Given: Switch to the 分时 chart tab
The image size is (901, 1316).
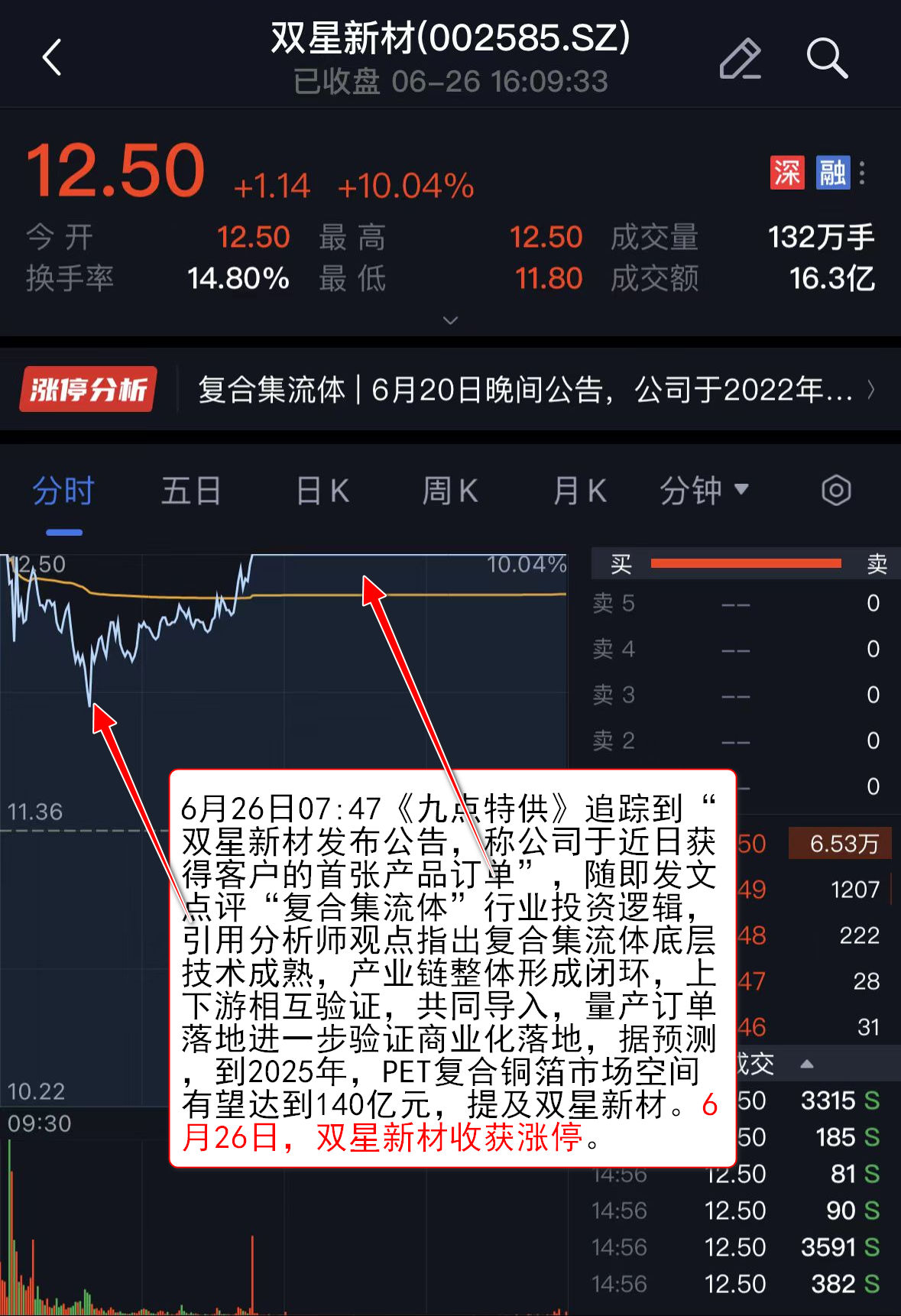Looking at the screenshot, I should (x=63, y=491).
